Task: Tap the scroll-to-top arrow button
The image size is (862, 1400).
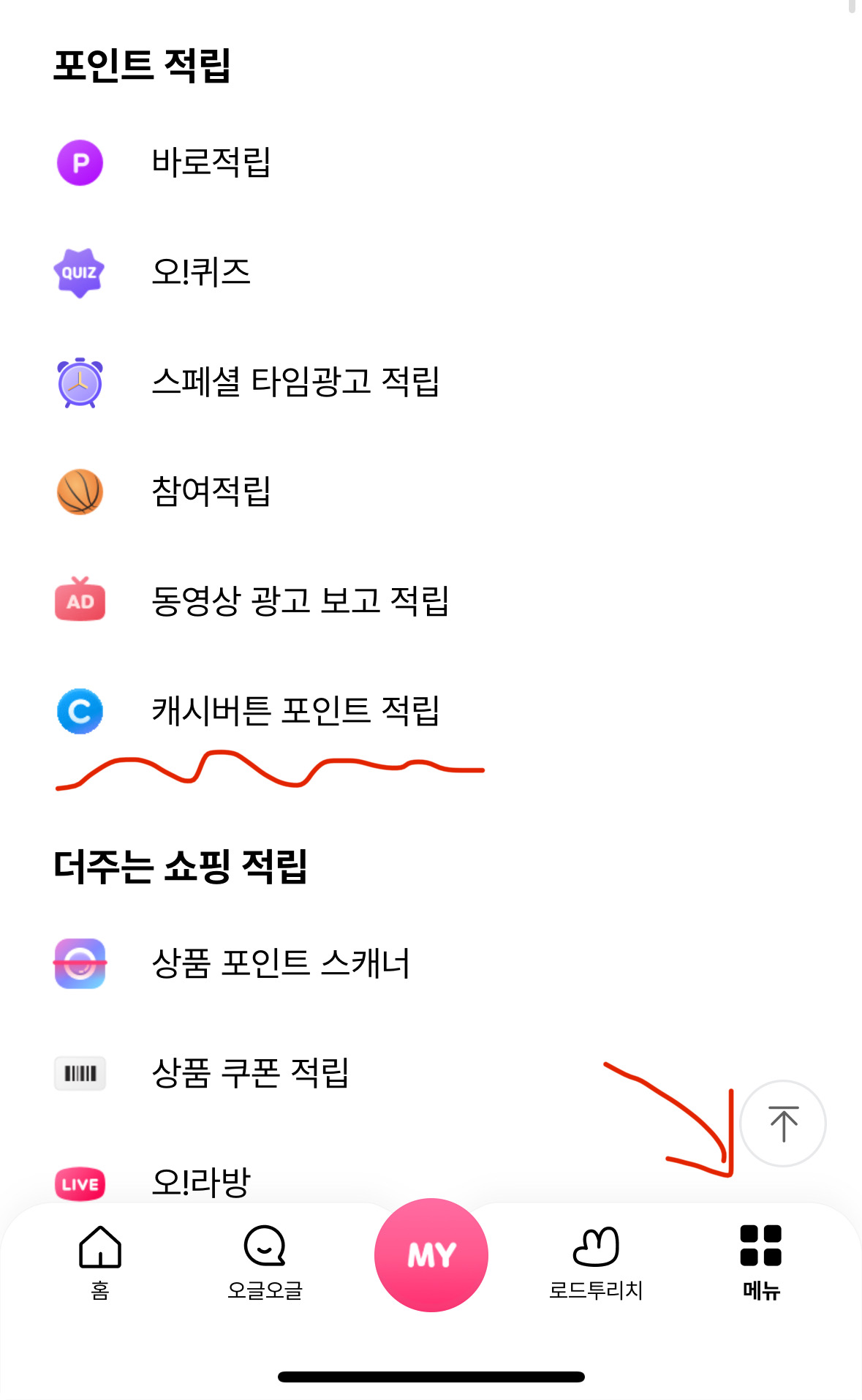Action: (783, 1124)
